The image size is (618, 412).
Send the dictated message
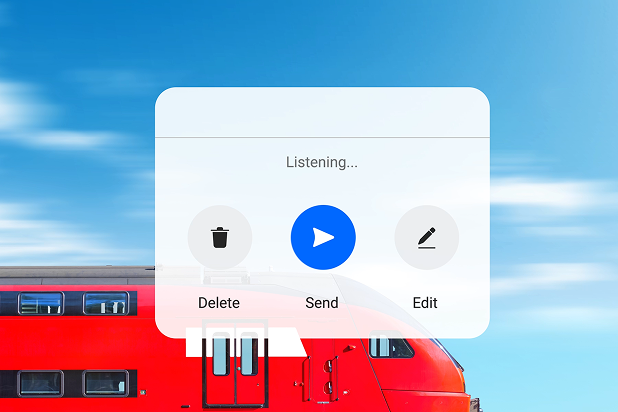point(322,238)
